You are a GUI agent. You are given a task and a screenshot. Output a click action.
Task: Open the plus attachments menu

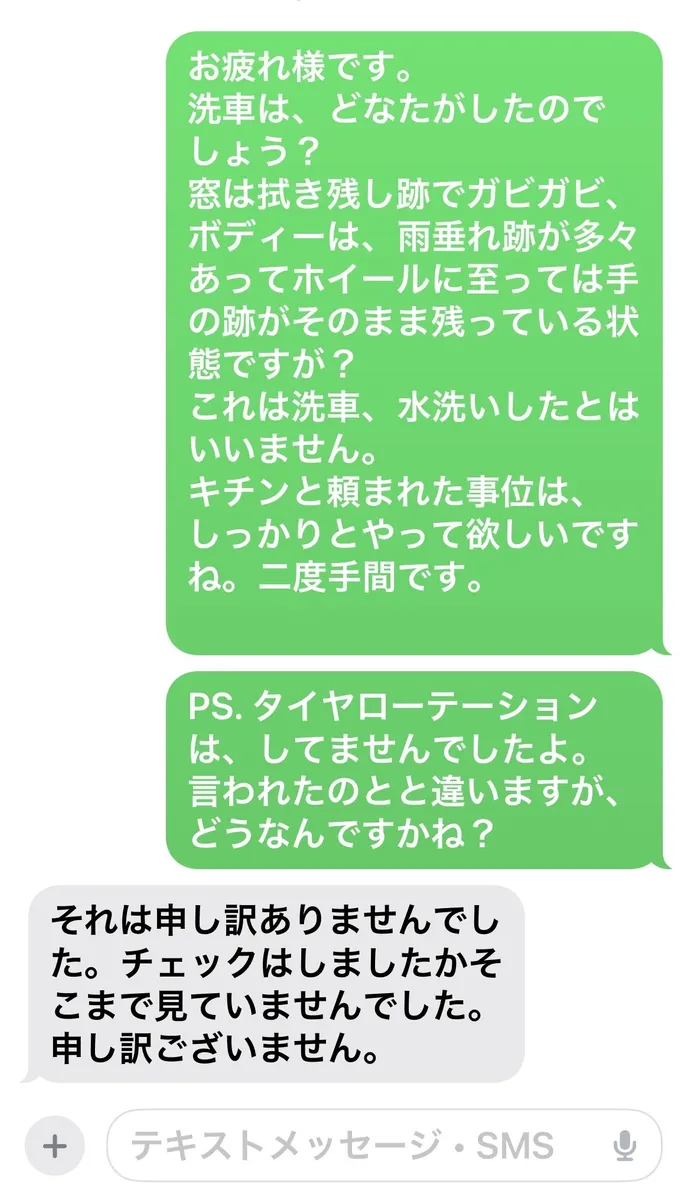click(54, 1145)
